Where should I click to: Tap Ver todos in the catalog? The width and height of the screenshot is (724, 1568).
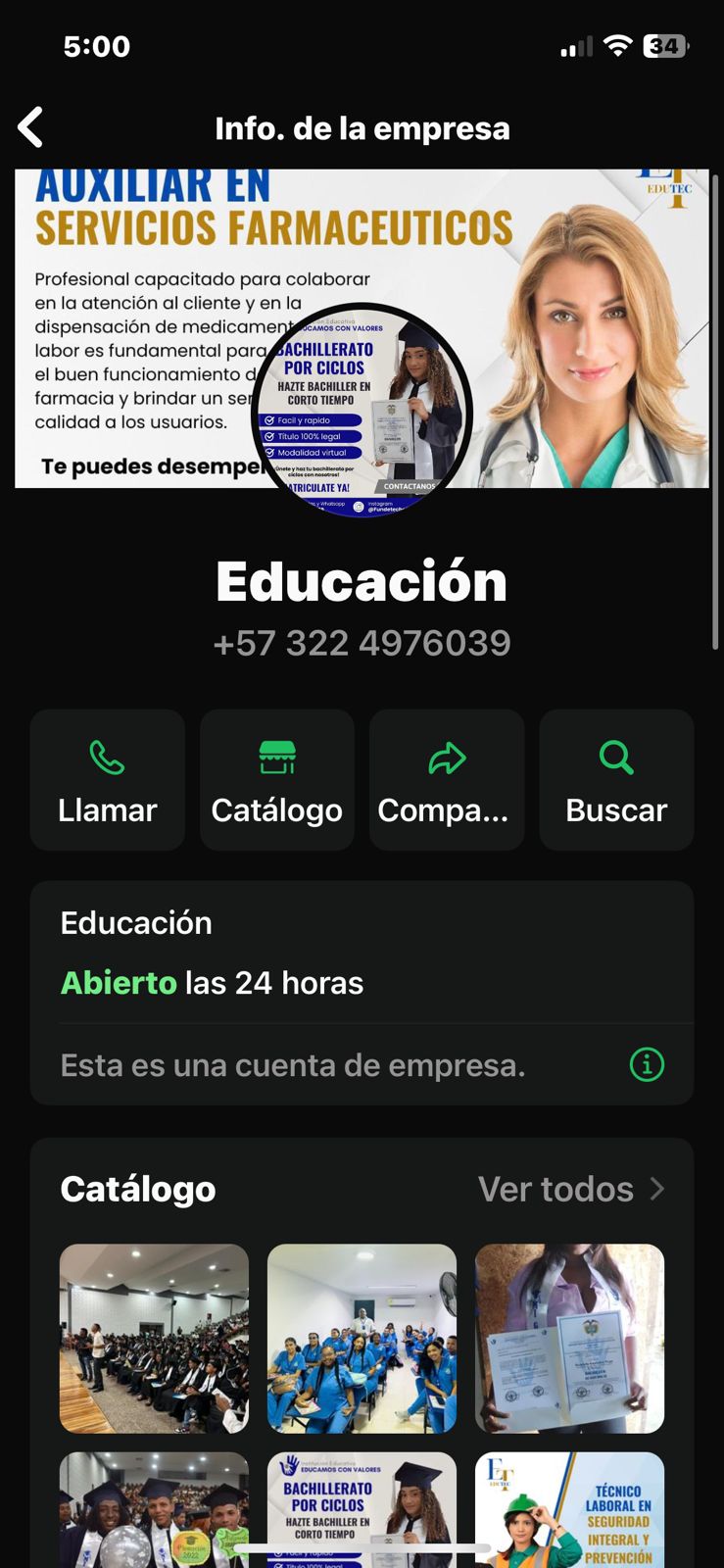point(570,1189)
